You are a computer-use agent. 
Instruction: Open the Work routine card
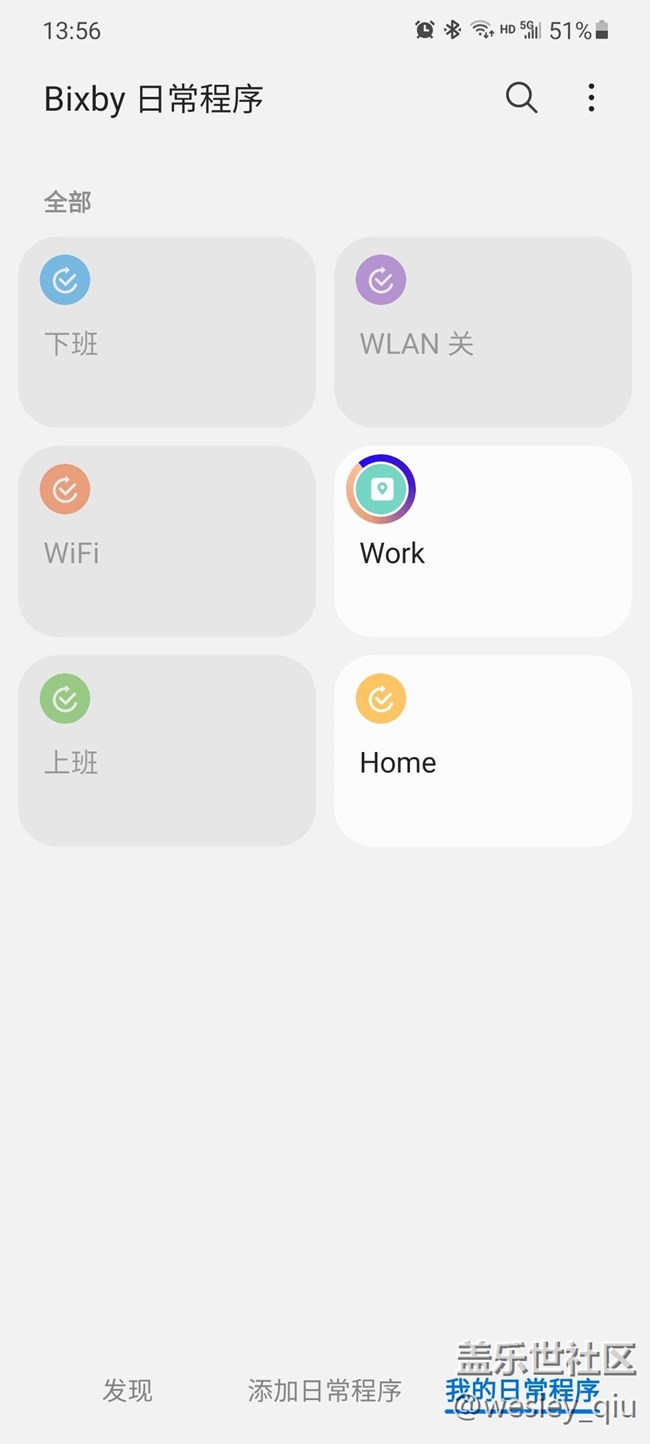pyautogui.click(x=482, y=541)
